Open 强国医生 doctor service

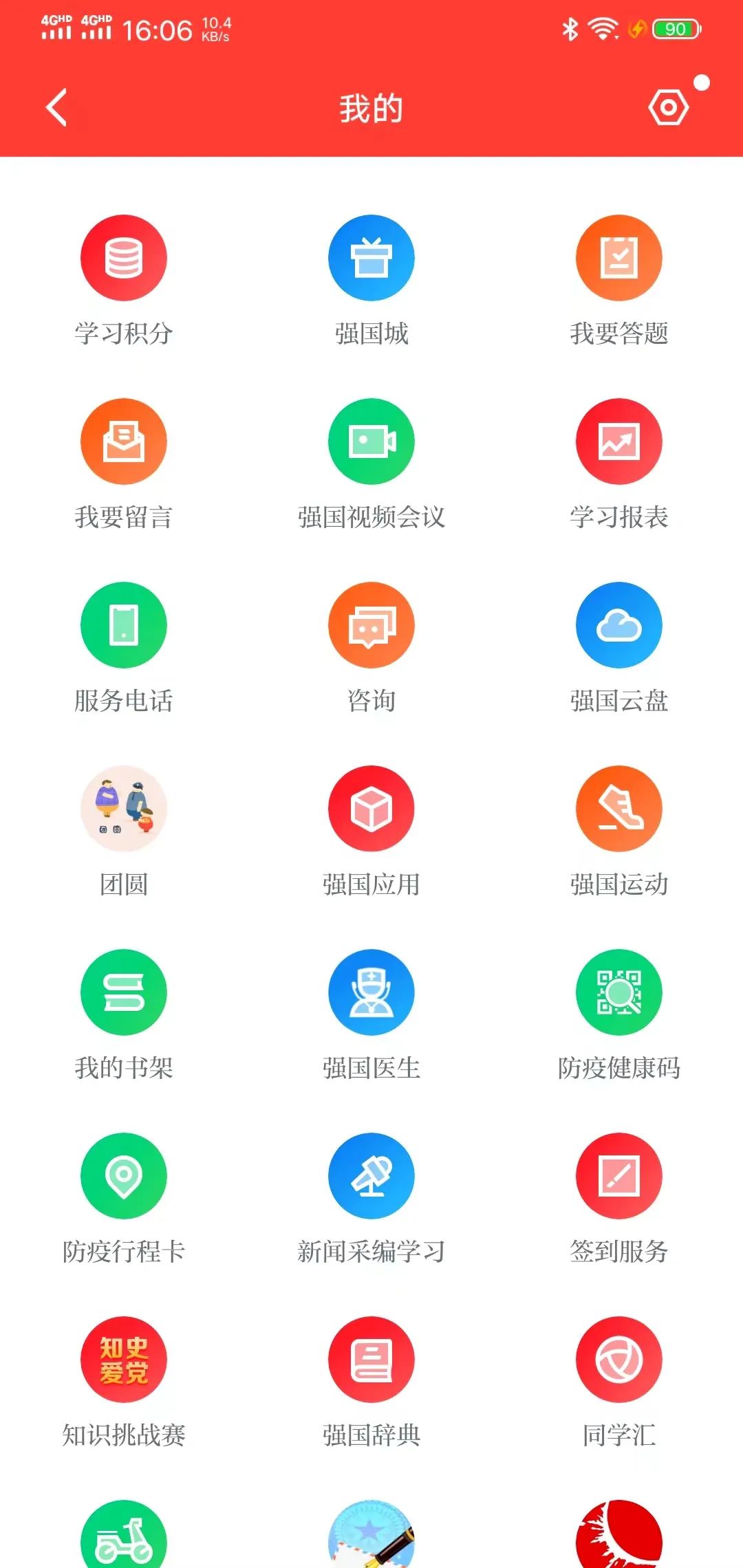point(371,992)
